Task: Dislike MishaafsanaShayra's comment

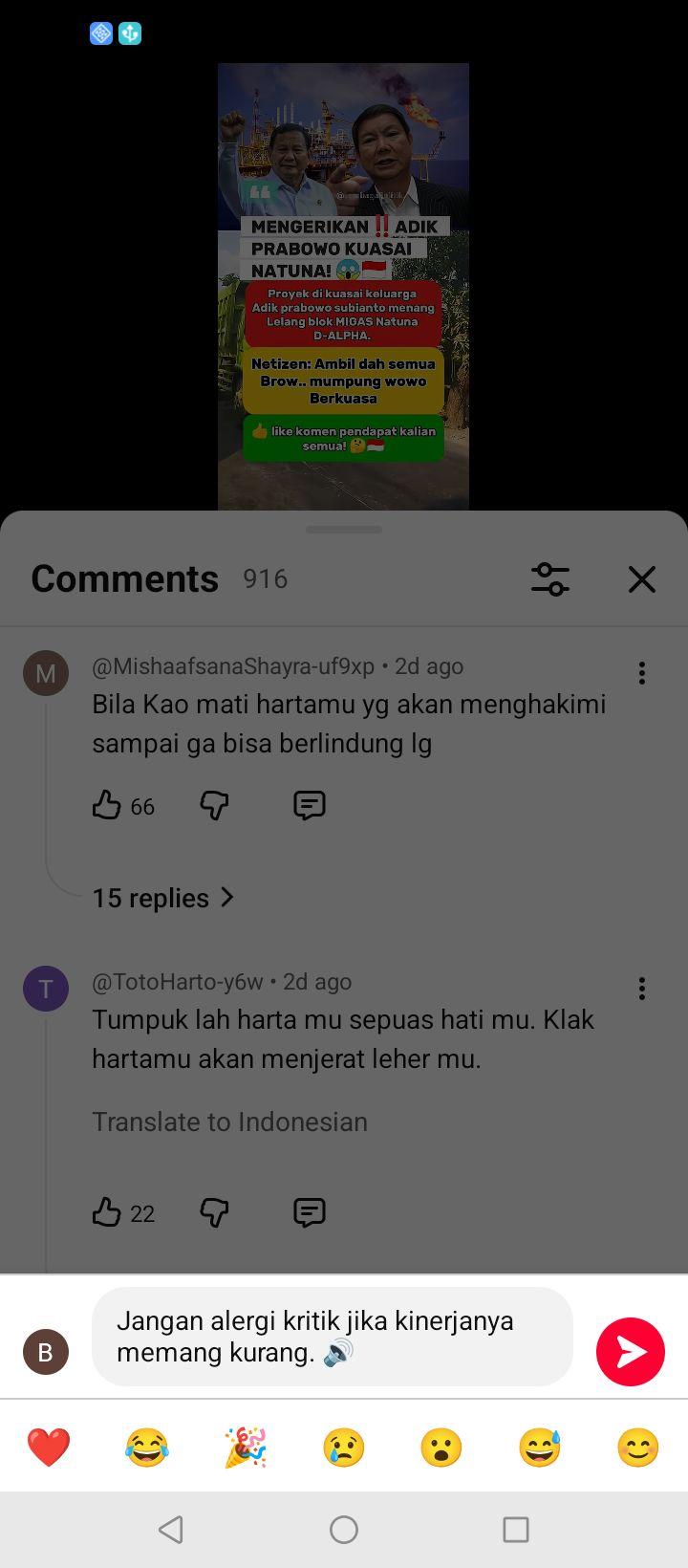Action: [214, 806]
